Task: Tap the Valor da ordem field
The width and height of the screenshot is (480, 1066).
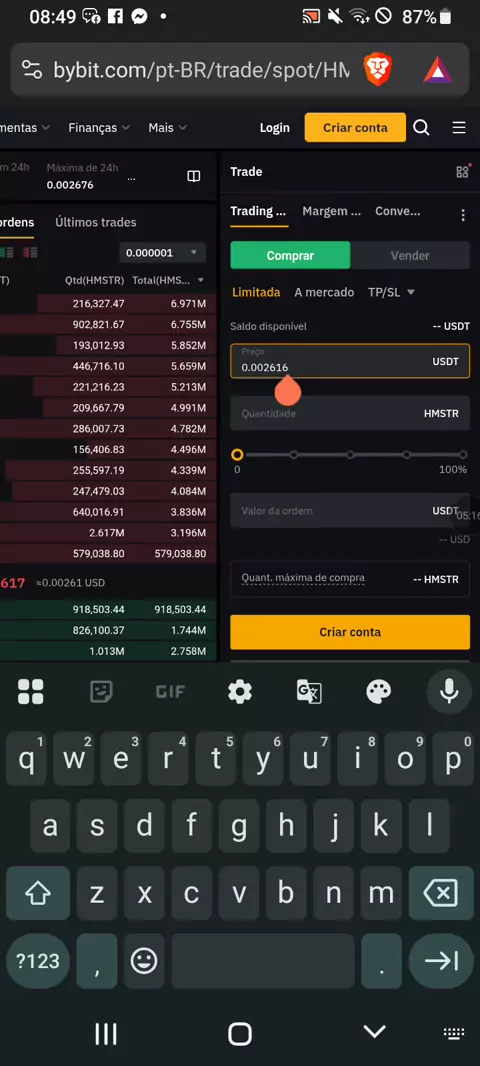Action: point(350,511)
